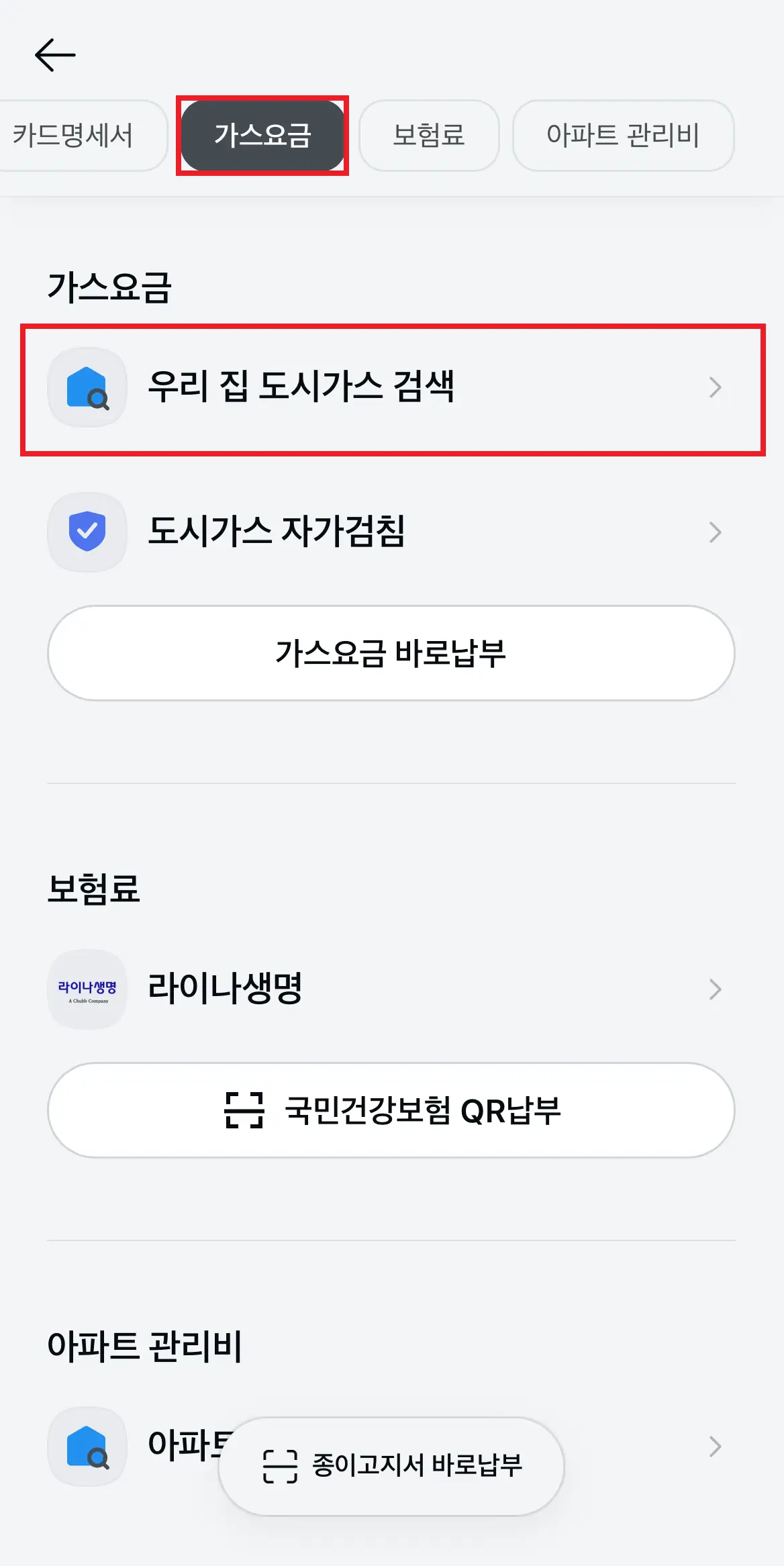The image size is (784, 1566).
Task: Click the house icon under 아파트 관리비
Action: pyautogui.click(x=87, y=1448)
